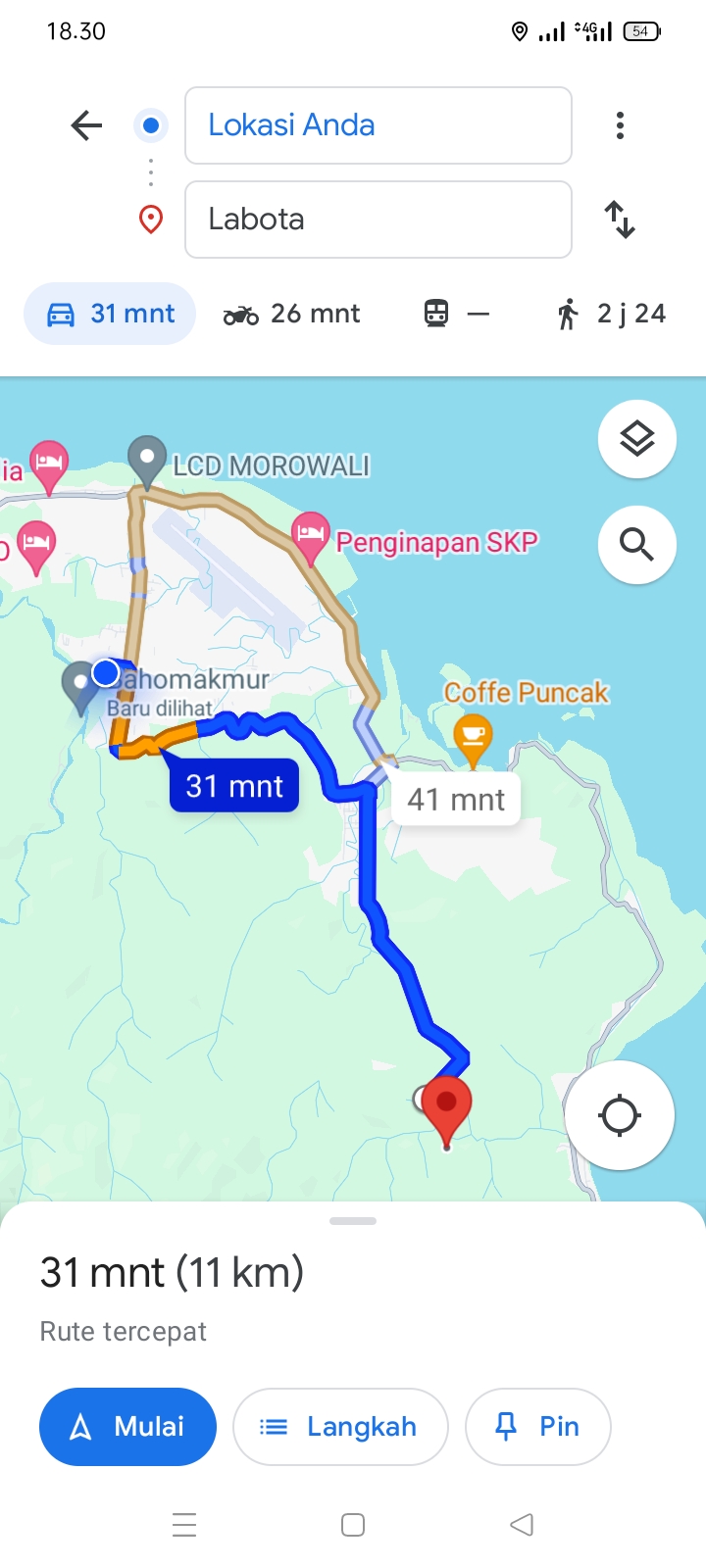Image resolution: width=706 pixels, height=1568 pixels.
Task: Switch to motorcycle 26 mnt mode
Action: tap(291, 314)
